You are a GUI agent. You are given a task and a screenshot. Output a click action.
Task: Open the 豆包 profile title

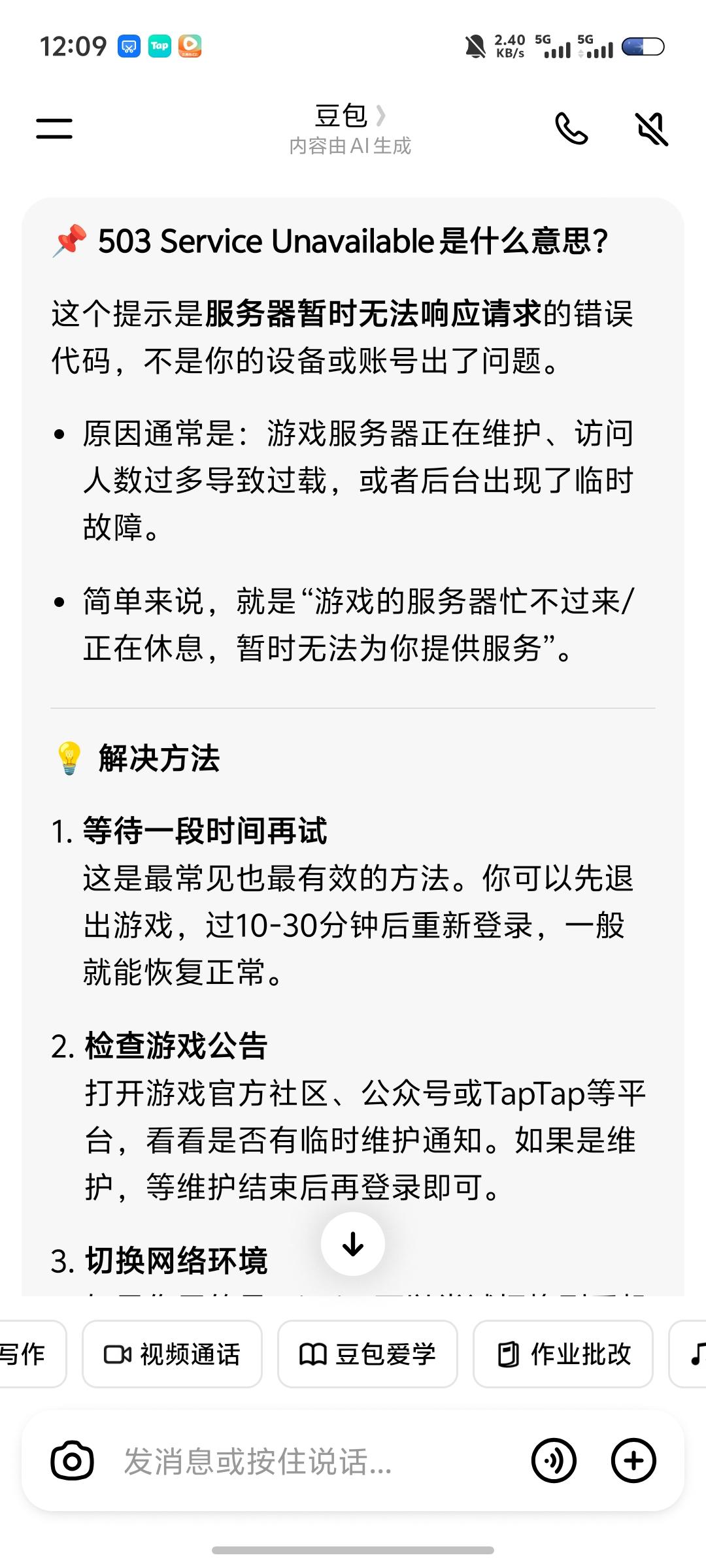click(350, 116)
